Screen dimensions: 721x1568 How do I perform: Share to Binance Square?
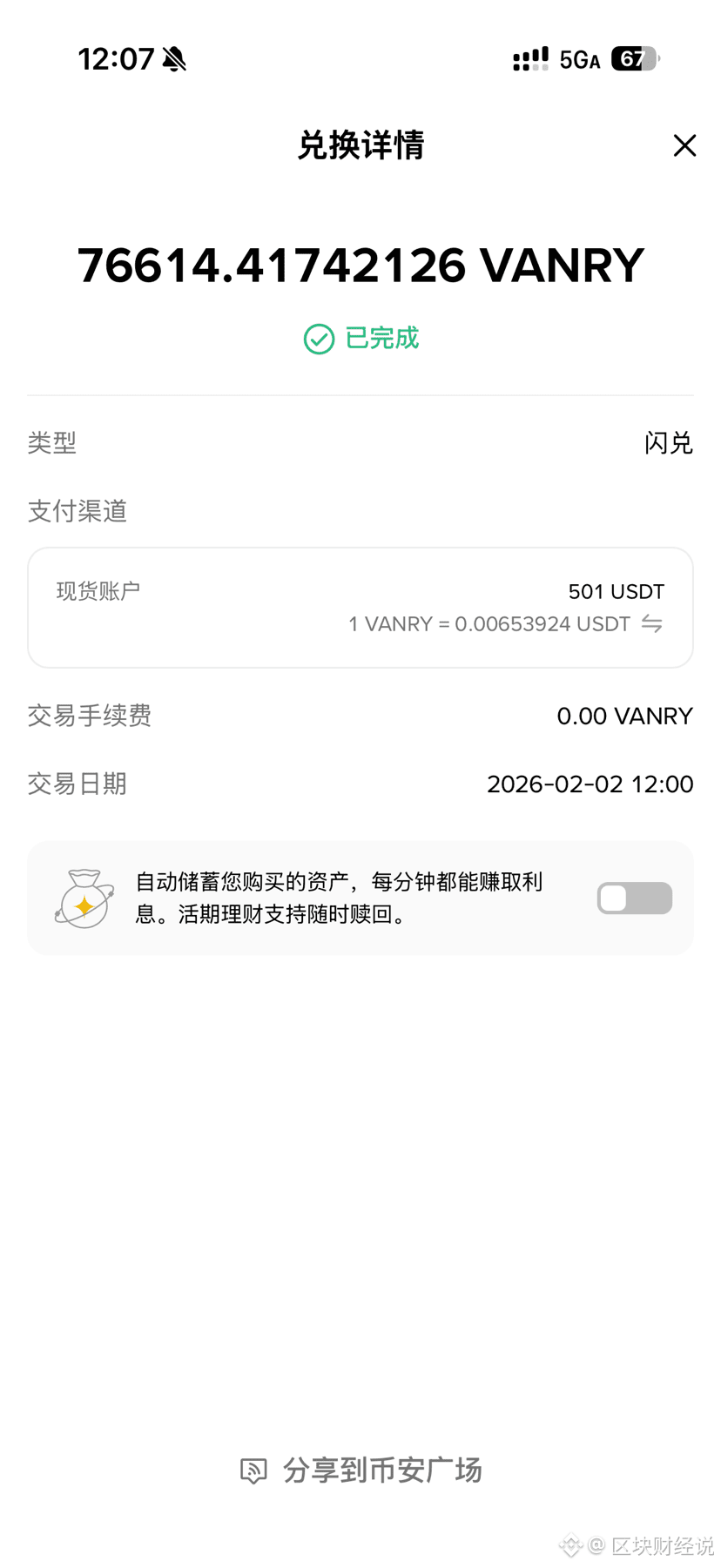[x=360, y=1470]
